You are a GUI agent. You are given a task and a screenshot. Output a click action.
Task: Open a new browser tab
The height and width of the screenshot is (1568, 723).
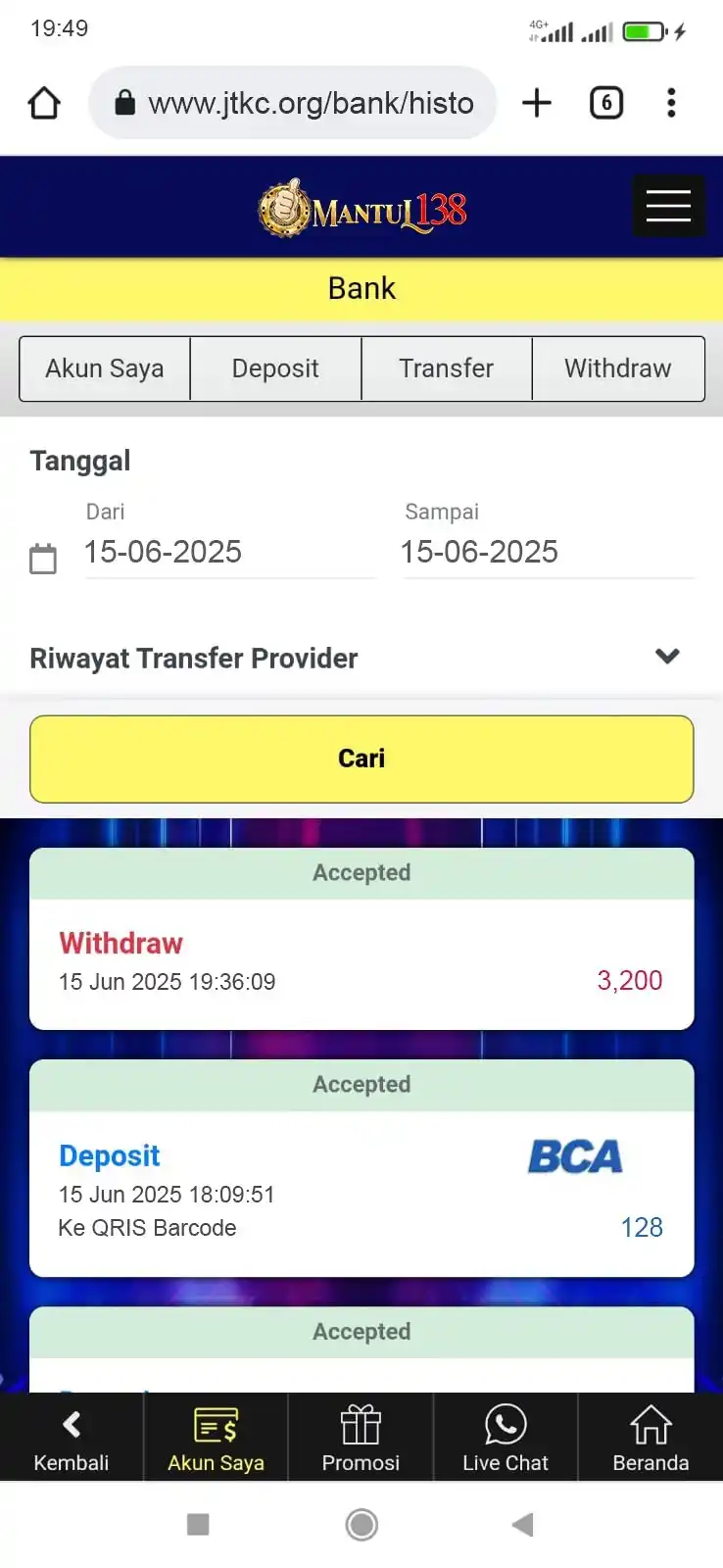(x=537, y=103)
